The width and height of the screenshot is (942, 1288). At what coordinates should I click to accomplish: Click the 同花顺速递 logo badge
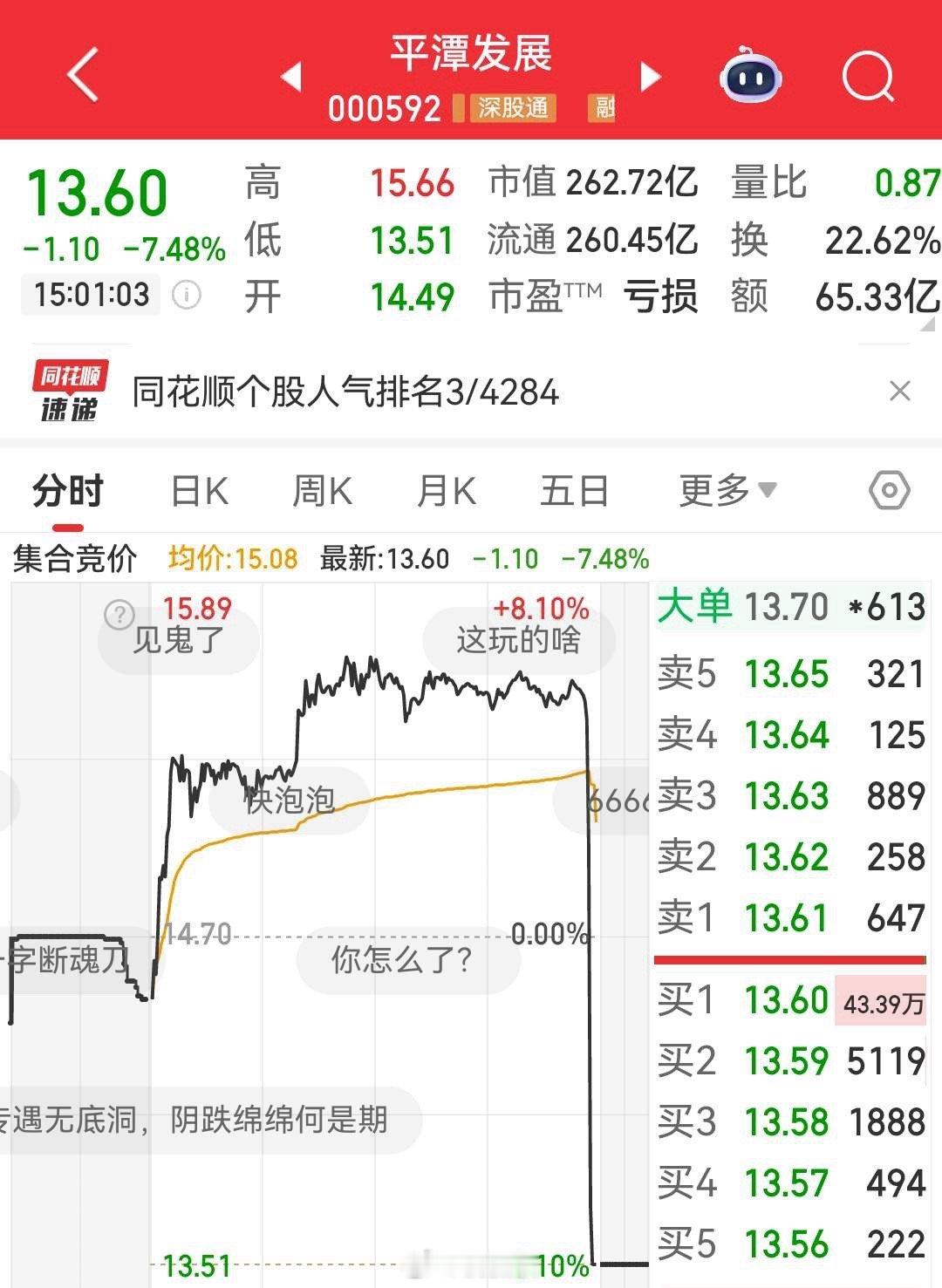(x=68, y=391)
